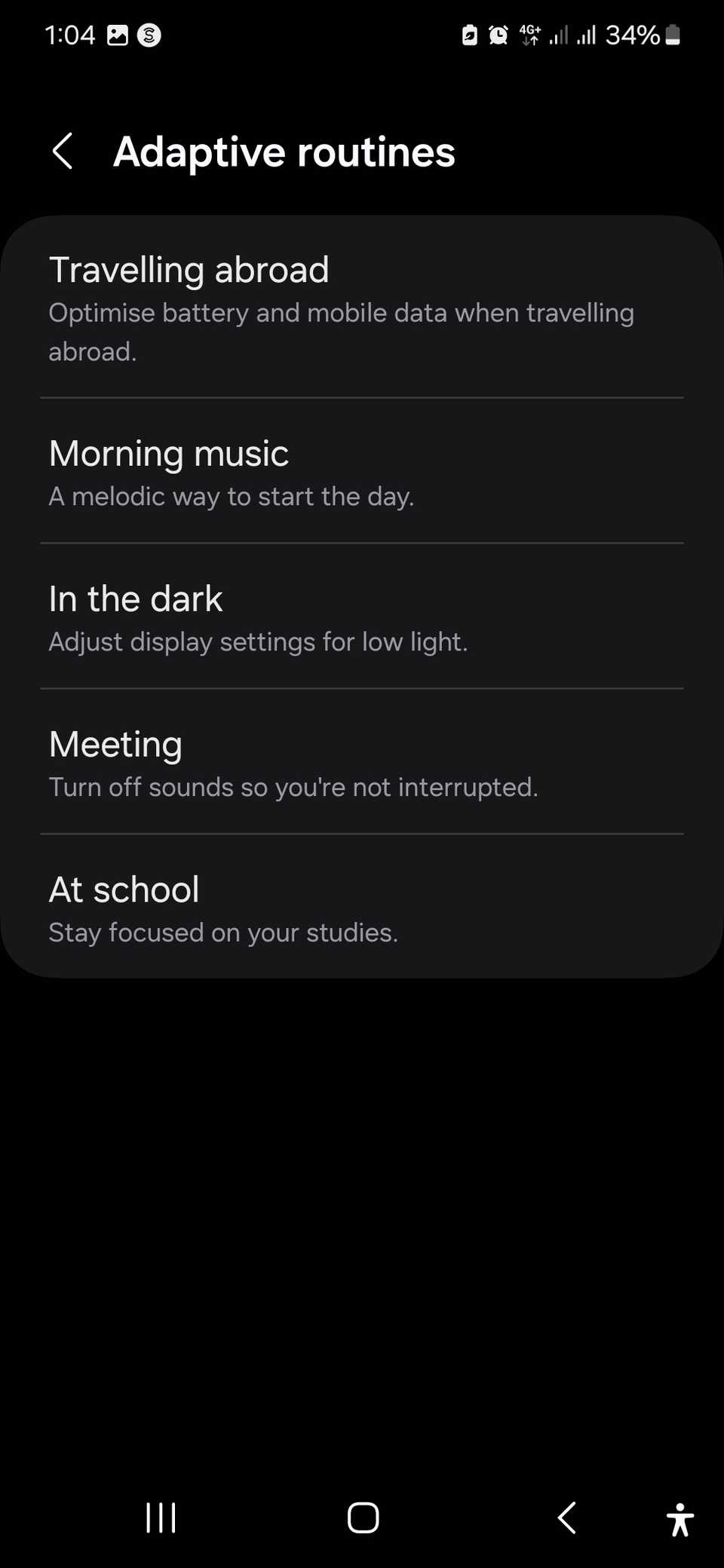This screenshot has width=724, height=1568.
Task: Tap the 34% battery indicator
Action: click(x=636, y=35)
